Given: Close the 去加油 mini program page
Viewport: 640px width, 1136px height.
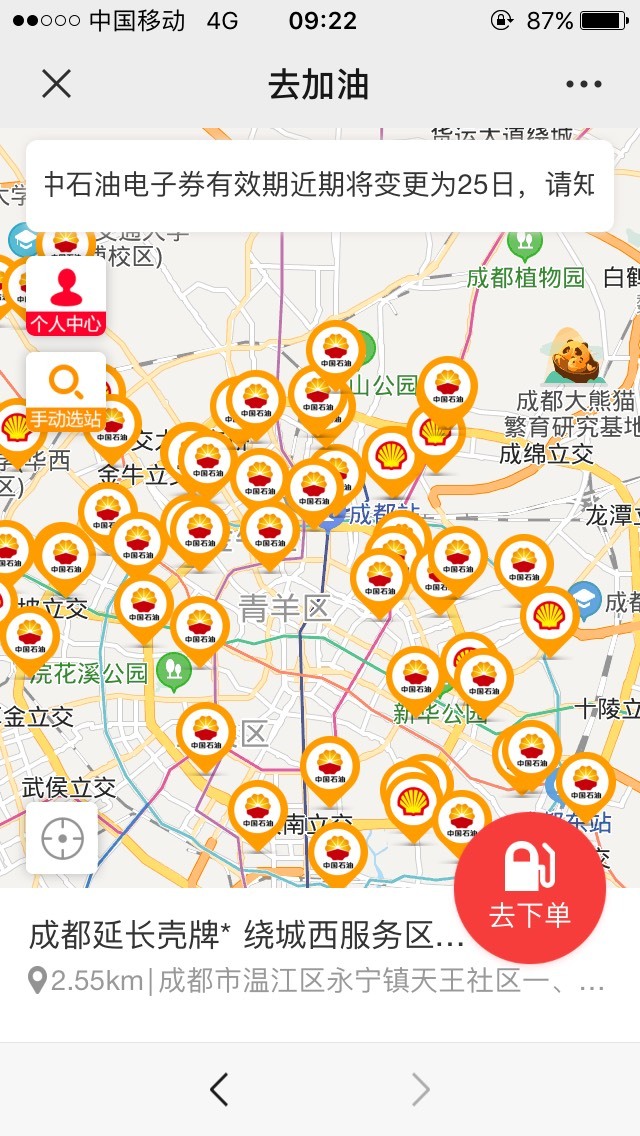Looking at the screenshot, I should 56,84.
